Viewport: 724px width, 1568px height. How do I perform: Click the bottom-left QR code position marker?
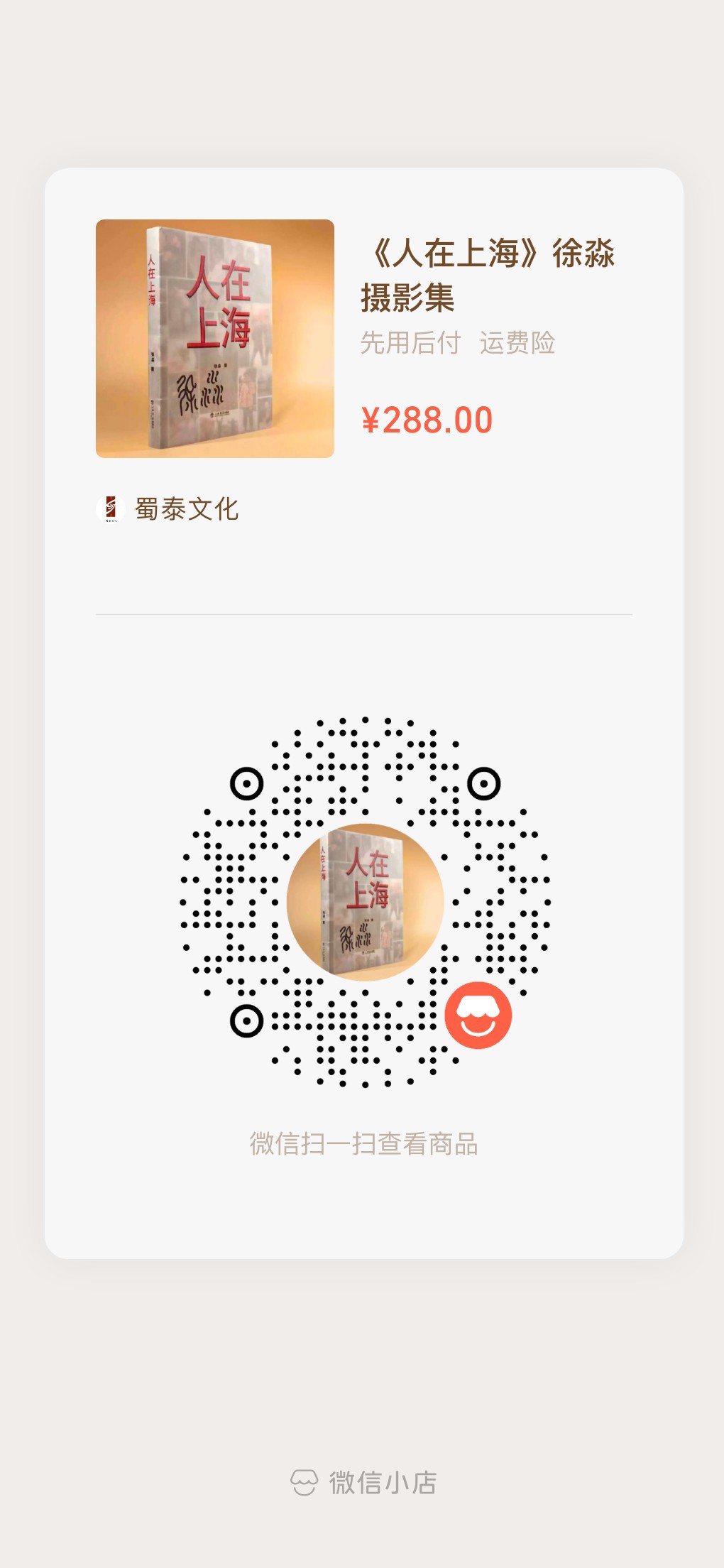(x=246, y=1020)
